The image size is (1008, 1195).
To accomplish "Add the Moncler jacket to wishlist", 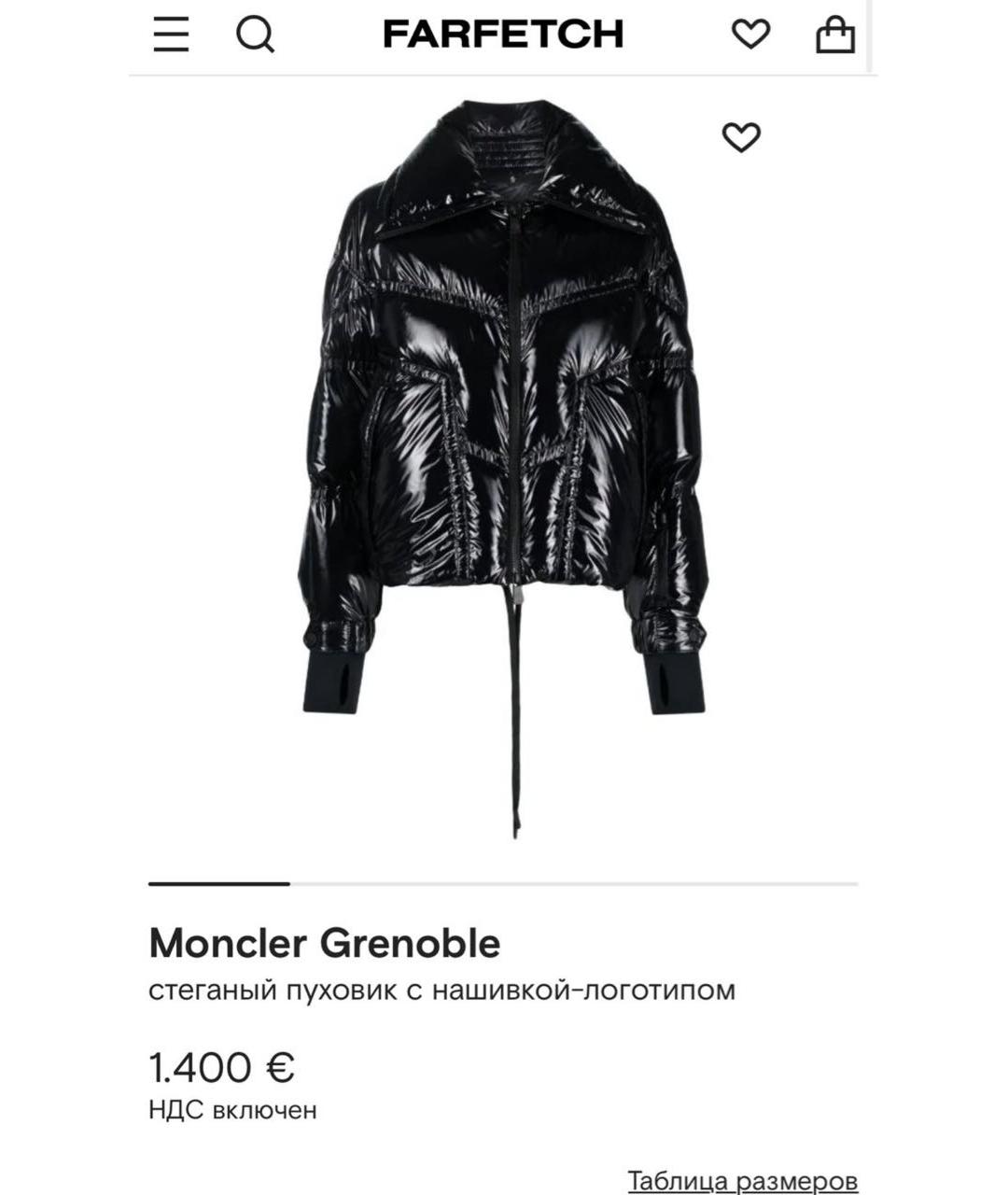I will [741, 137].
